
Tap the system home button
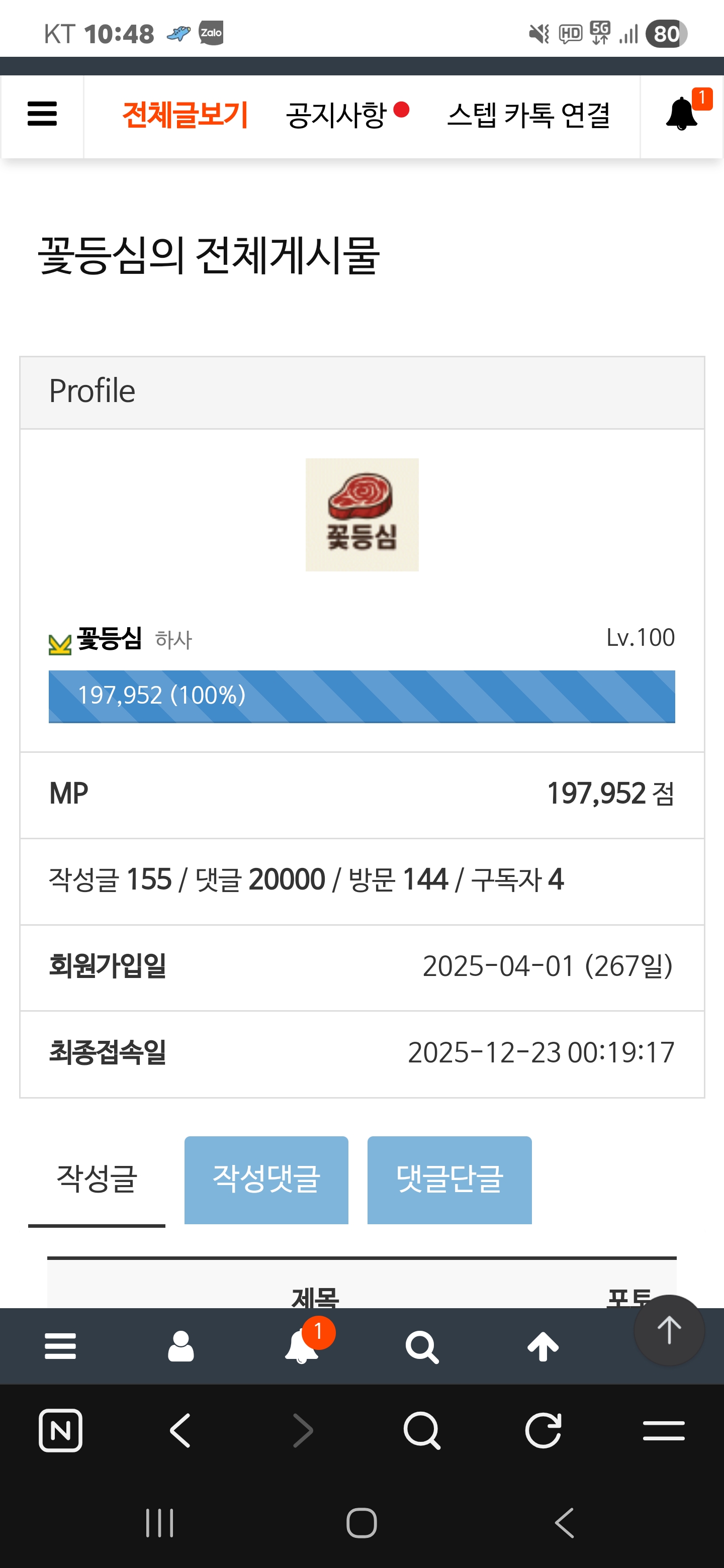click(x=361, y=1523)
